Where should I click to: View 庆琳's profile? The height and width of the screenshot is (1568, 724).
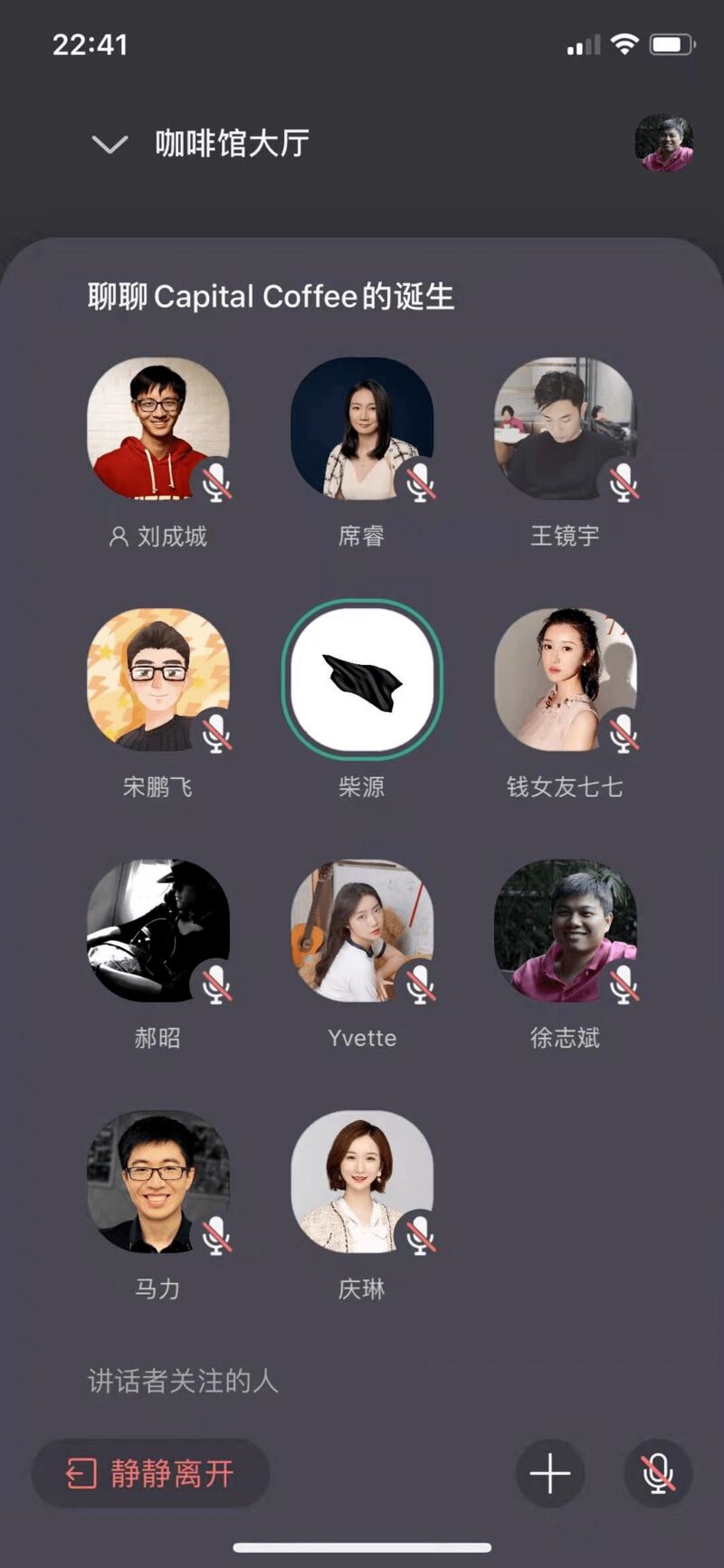[x=361, y=1181]
